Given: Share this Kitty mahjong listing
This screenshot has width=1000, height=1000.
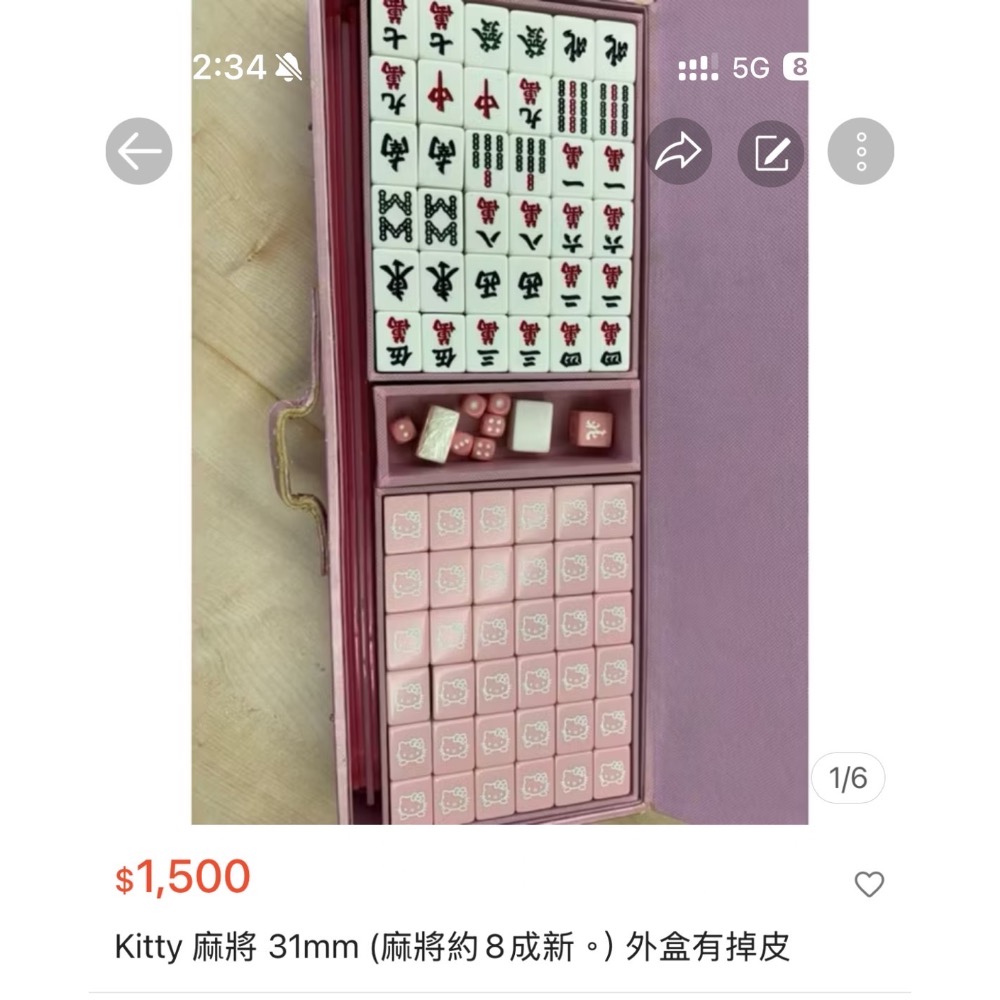Looking at the screenshot, I should (x=679, y=152).
